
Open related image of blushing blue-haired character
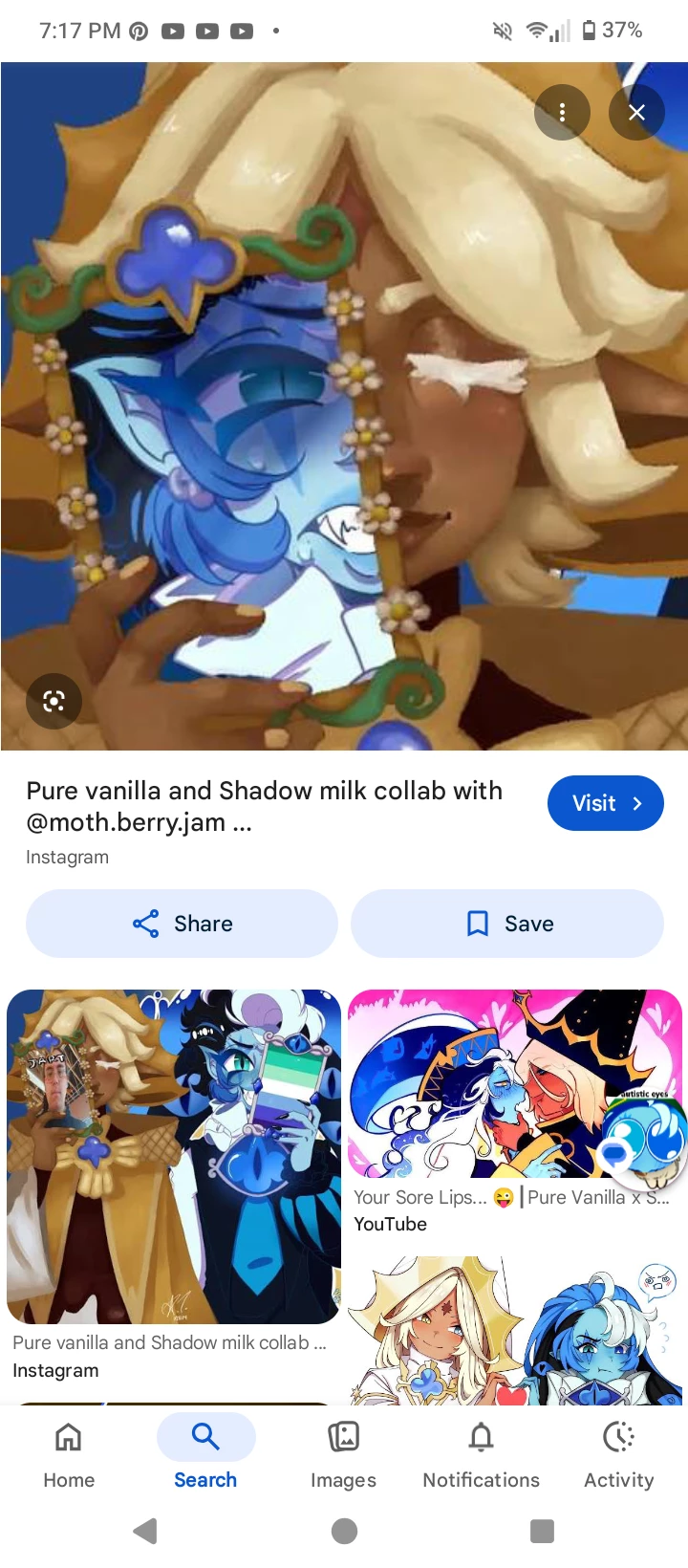pyautogui.click(x=514, y=1331)
